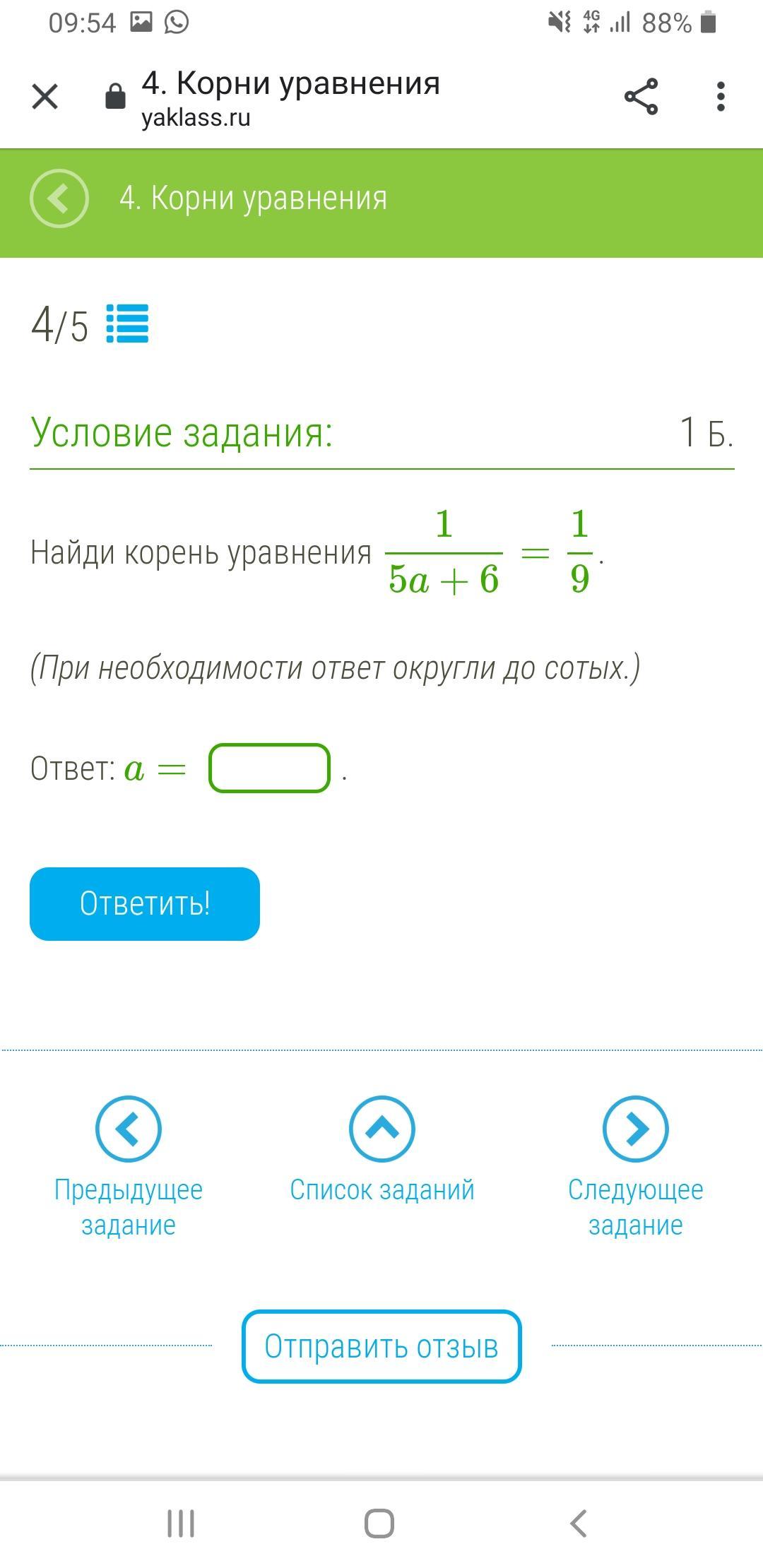Screen dimensions: 763x1568
Task: Go to Следующее задание
Action: 636,1166
